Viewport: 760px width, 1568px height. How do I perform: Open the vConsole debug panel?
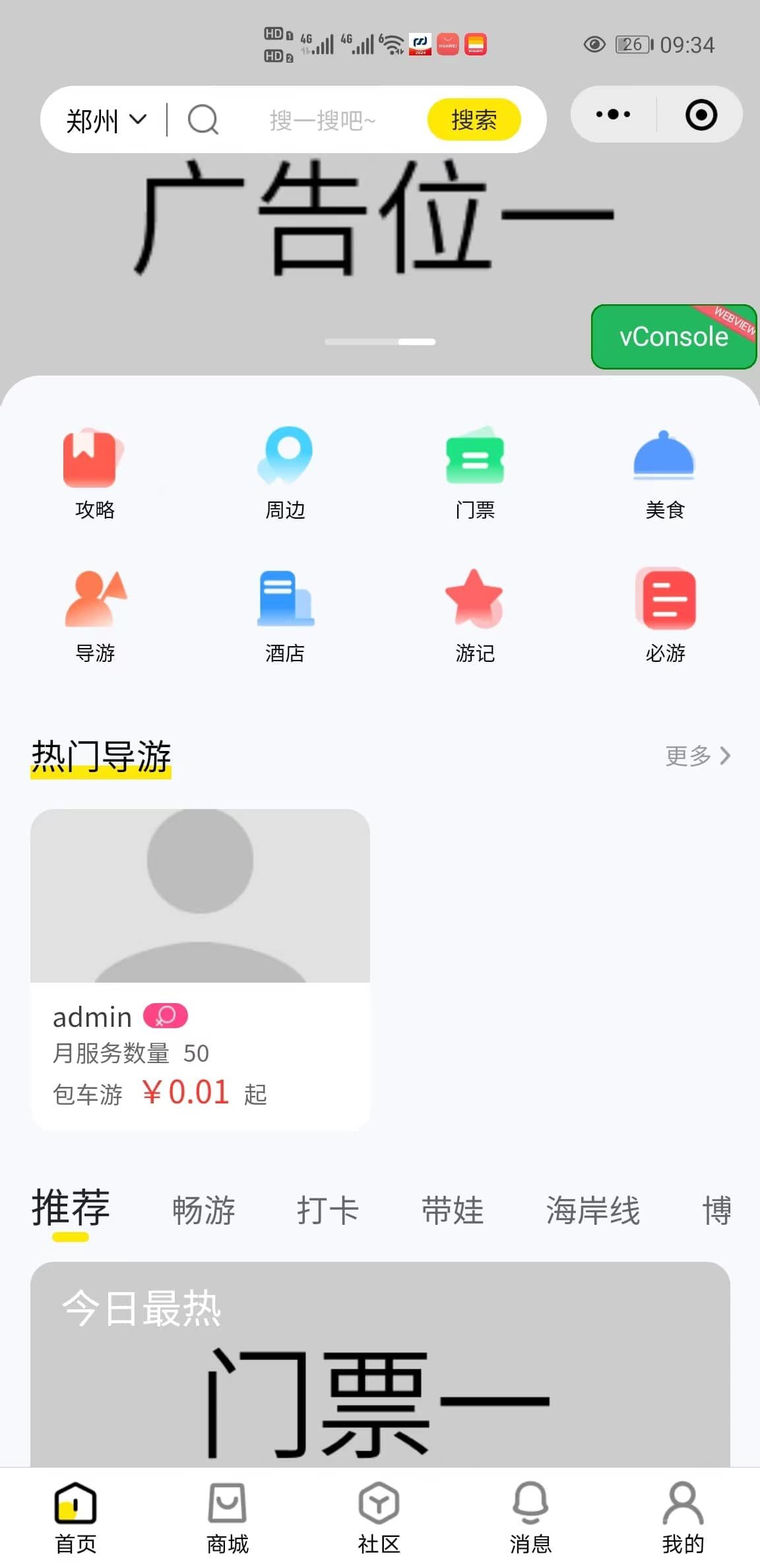coord(673,337)
